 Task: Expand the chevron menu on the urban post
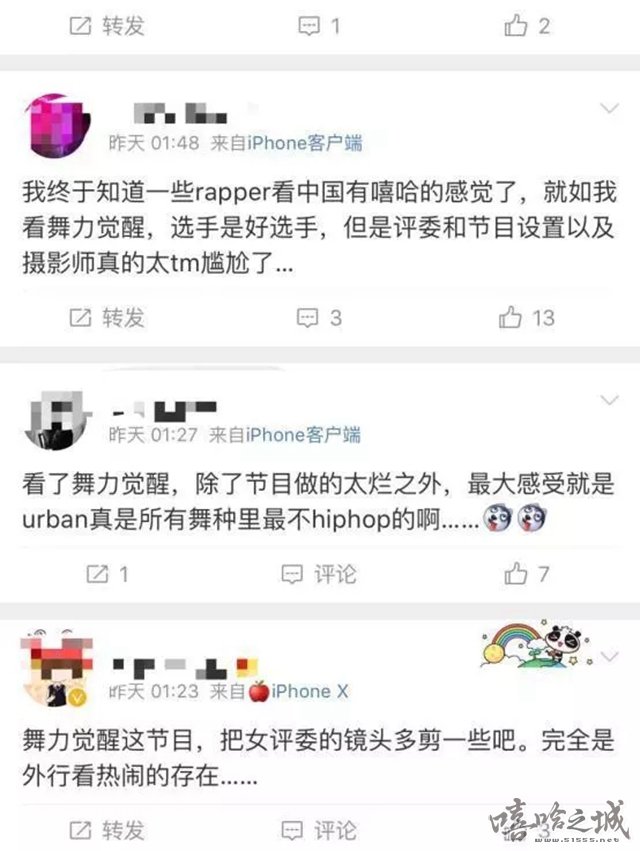[609, 400]
